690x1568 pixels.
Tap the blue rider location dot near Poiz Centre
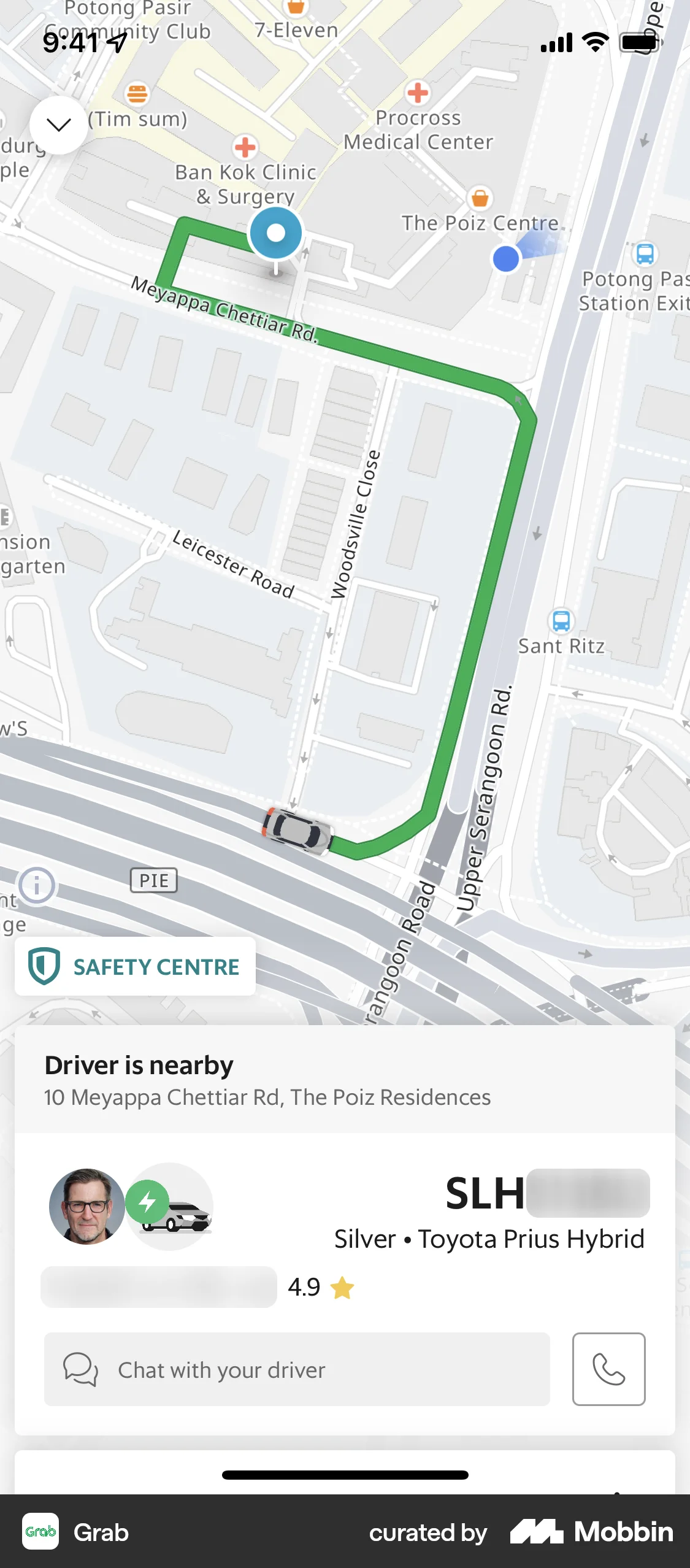pos(507,258)
